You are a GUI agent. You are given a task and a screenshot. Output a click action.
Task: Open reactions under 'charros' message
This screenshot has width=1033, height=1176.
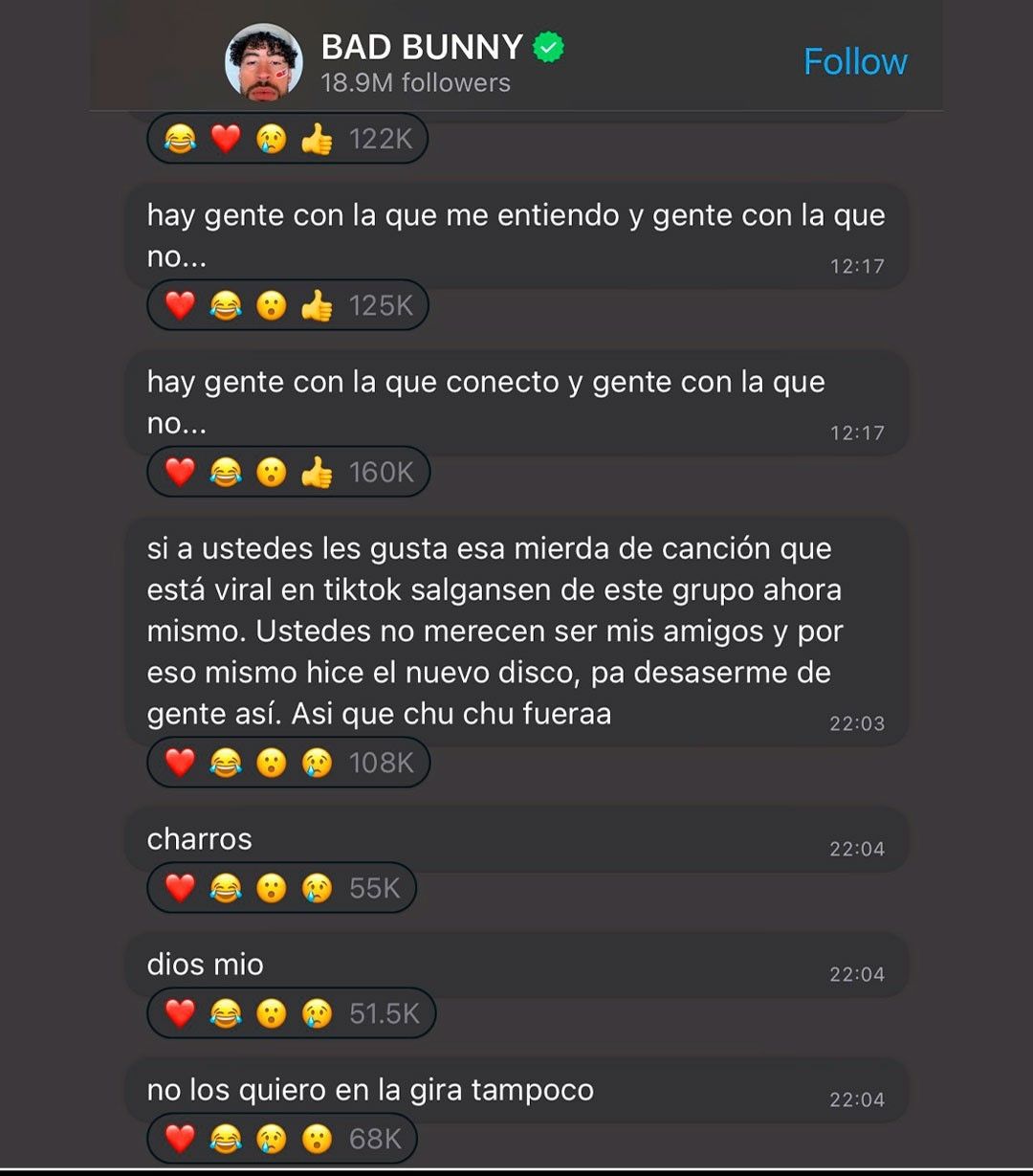(281, 888)
